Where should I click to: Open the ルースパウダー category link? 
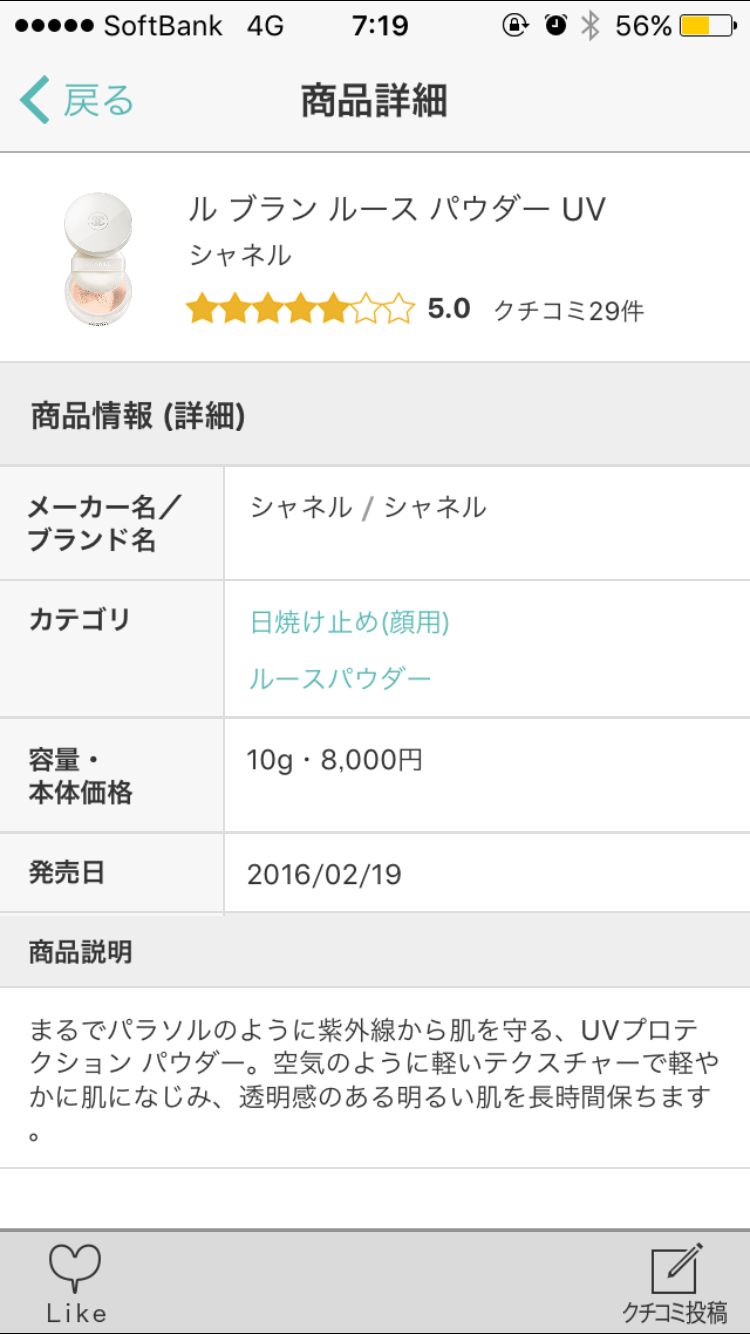340,679
